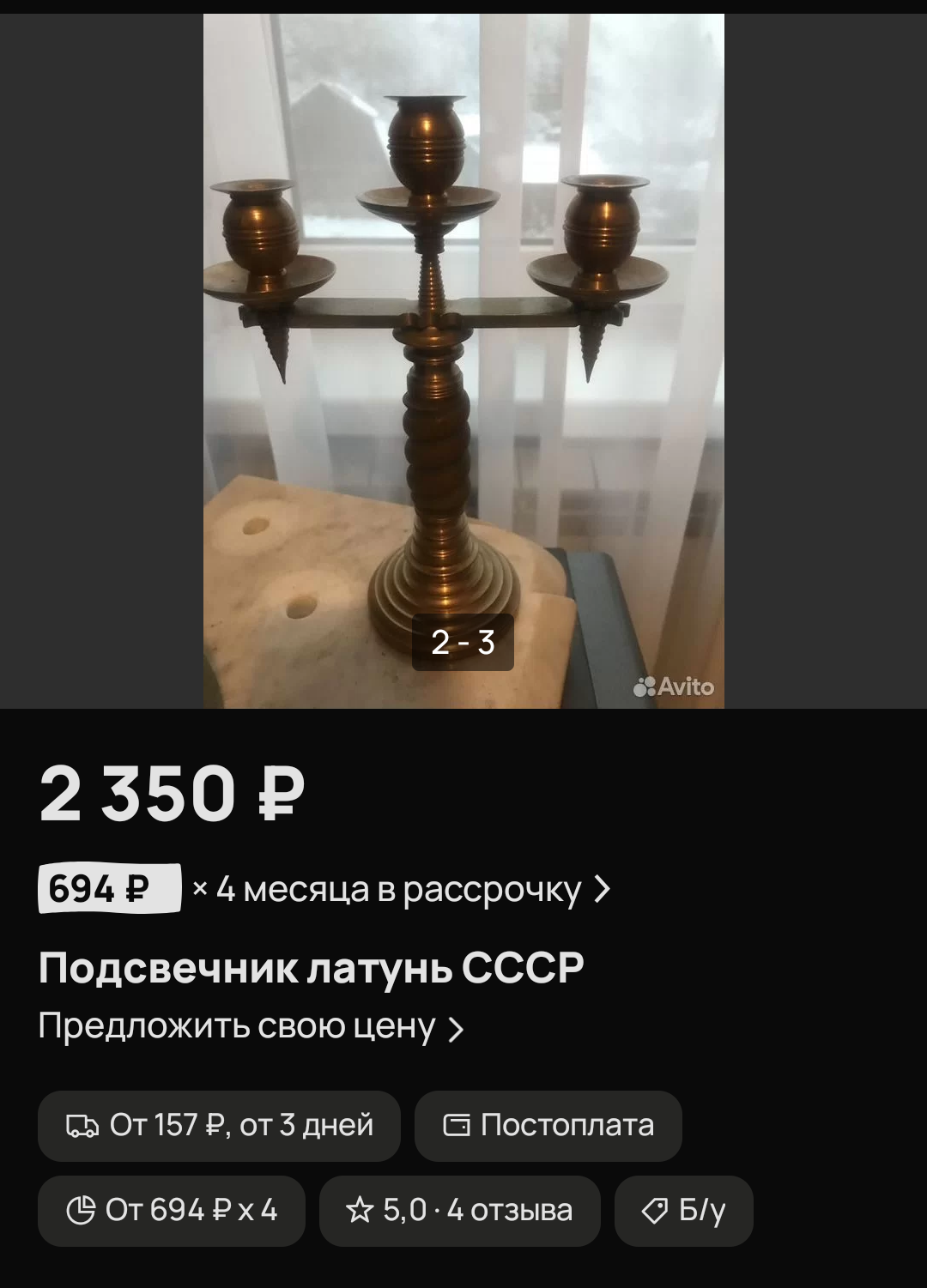Screen dimensions: 927x1288
Task: Open delivery details chip 'От 157 ₽, от 3 дней'
Action: 219,1125
